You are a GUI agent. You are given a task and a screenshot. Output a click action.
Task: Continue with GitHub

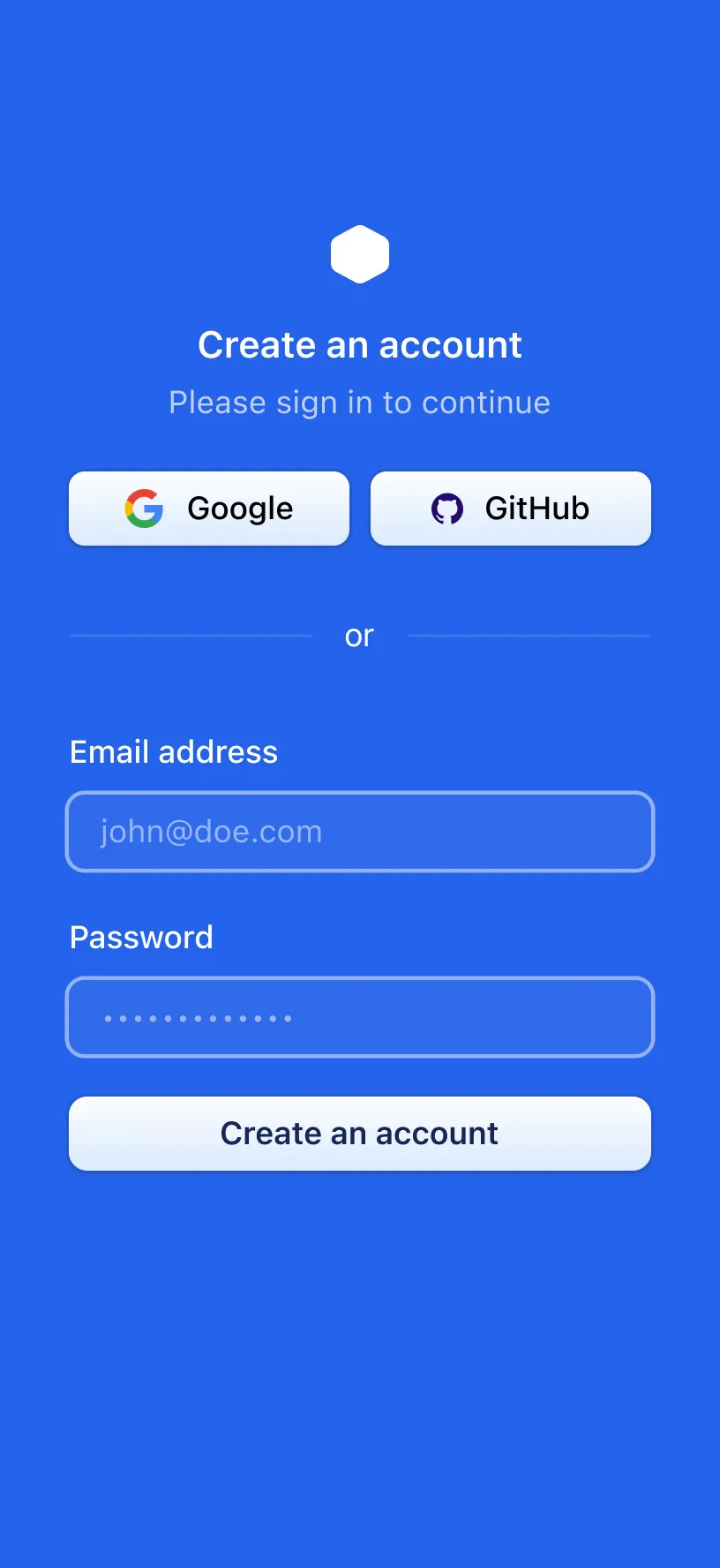pyautogui.click(x=510, y=509)
